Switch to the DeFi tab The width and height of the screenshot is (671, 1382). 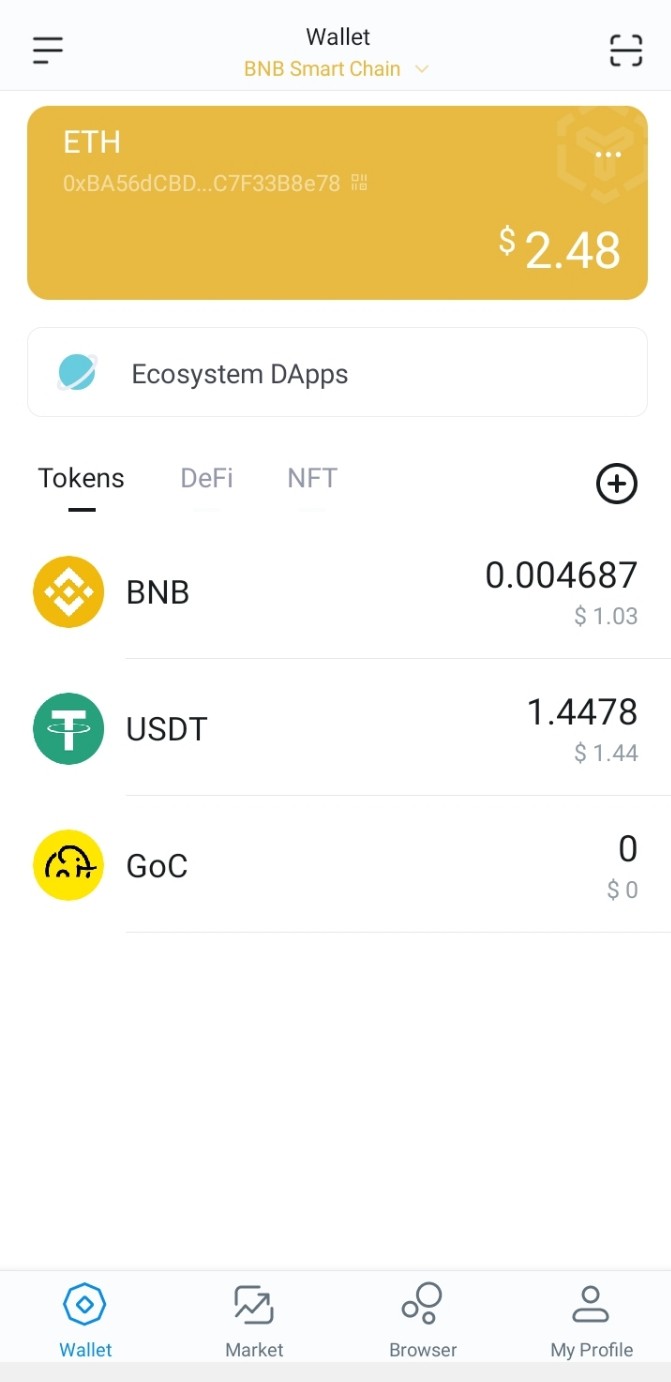coord(206,479)
